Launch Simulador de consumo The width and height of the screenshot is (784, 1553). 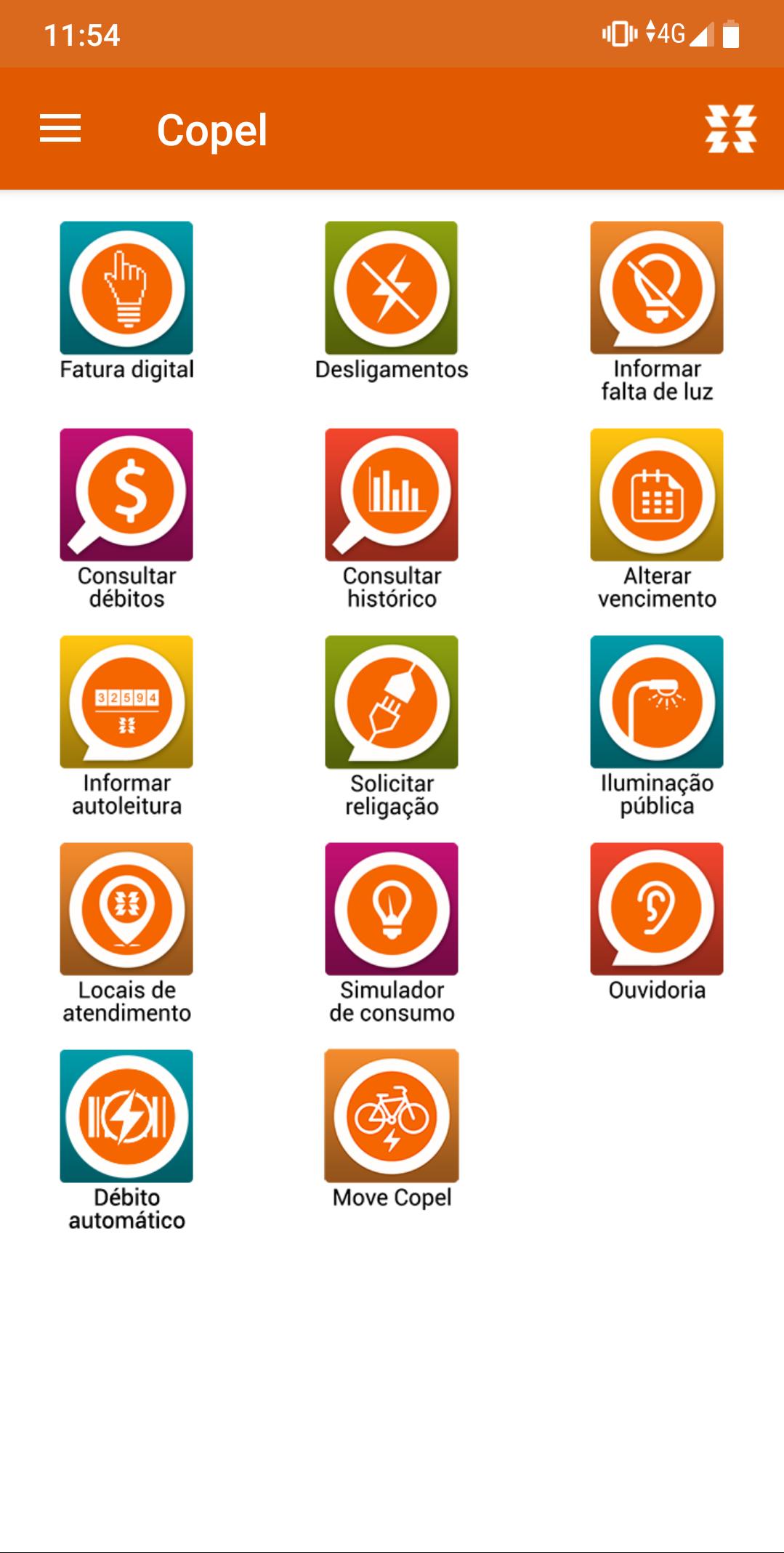tap(392, 910)
